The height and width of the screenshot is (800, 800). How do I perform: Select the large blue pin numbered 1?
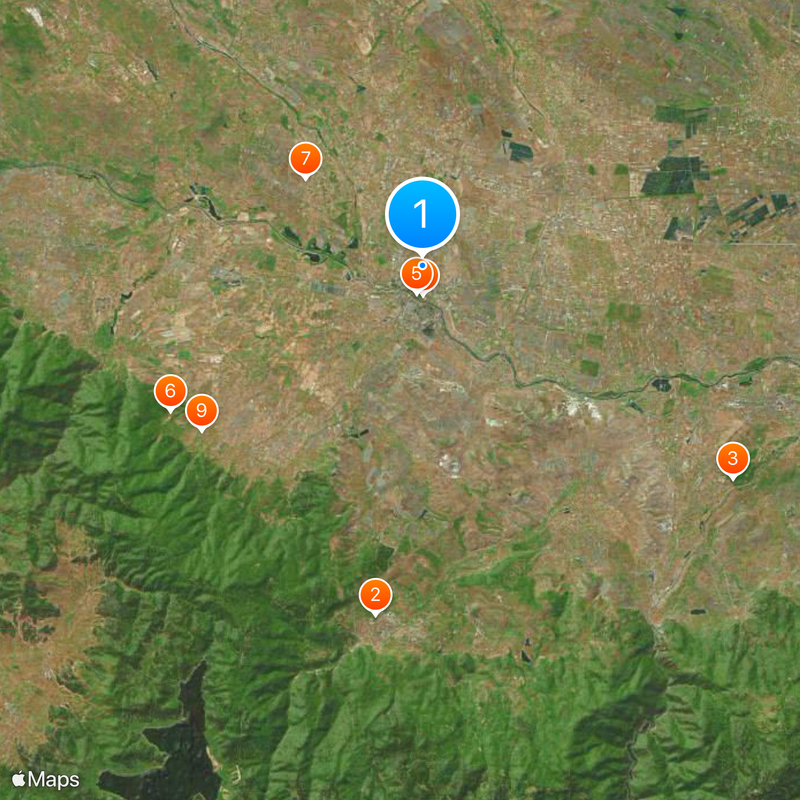(x=422, y=213)
